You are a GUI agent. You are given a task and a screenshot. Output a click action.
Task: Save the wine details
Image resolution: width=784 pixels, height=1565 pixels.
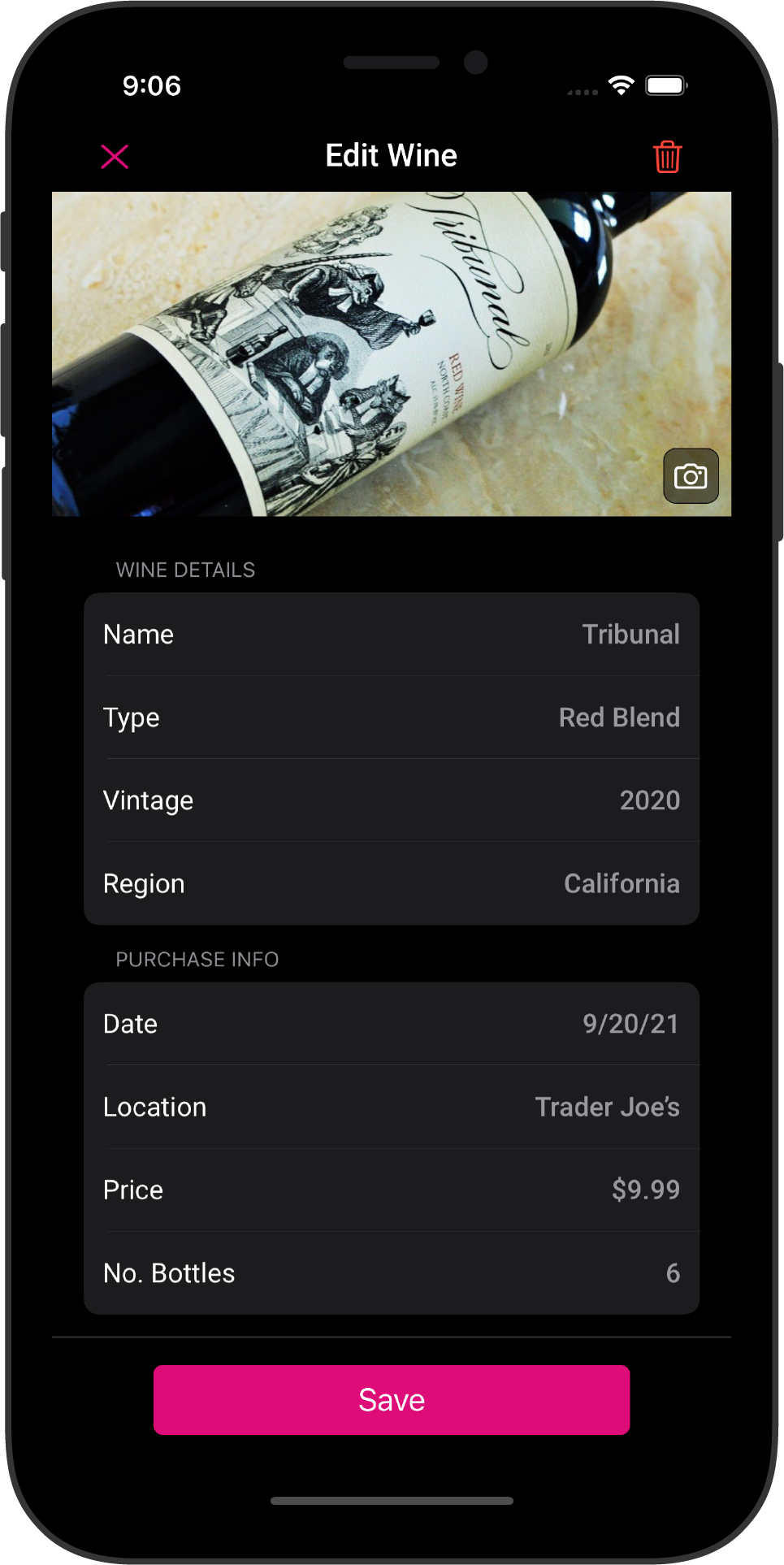tap(392, 1400)
